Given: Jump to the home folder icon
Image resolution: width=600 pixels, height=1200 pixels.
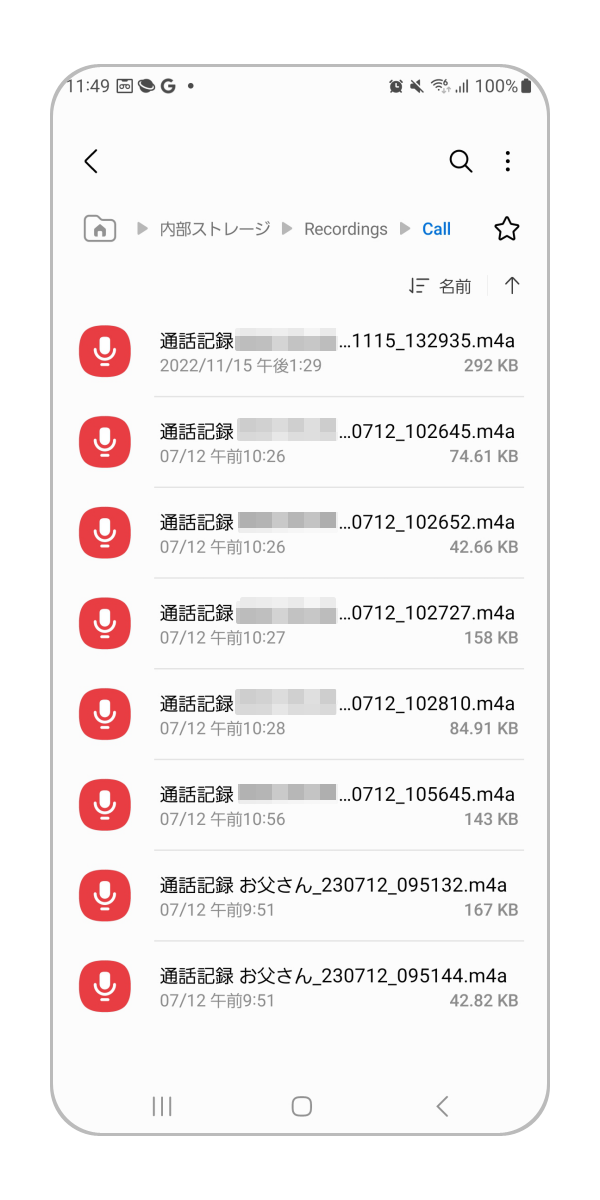Looking at the screenshot, I should coord(100,229).
